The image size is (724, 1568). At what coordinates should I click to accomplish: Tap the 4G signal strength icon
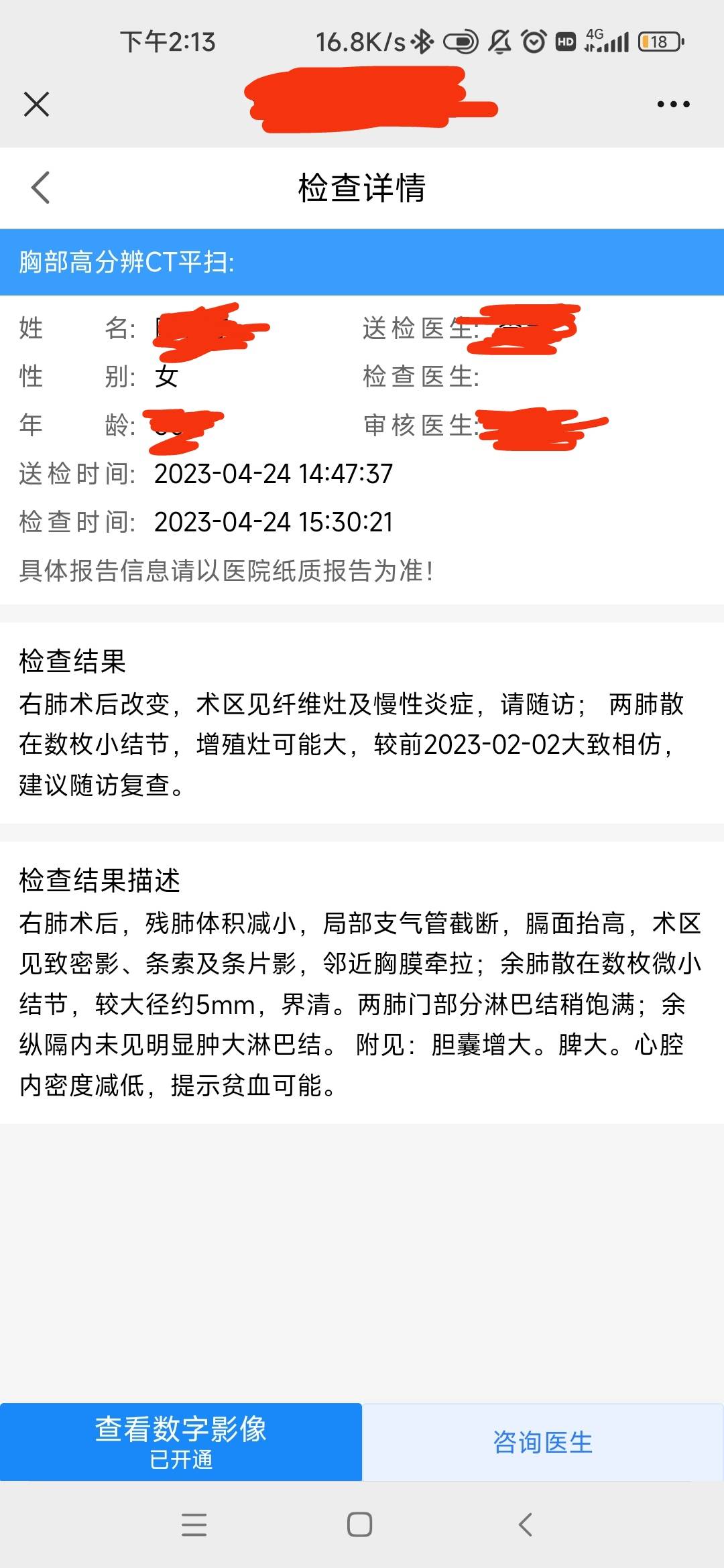[x=607, y=42]
